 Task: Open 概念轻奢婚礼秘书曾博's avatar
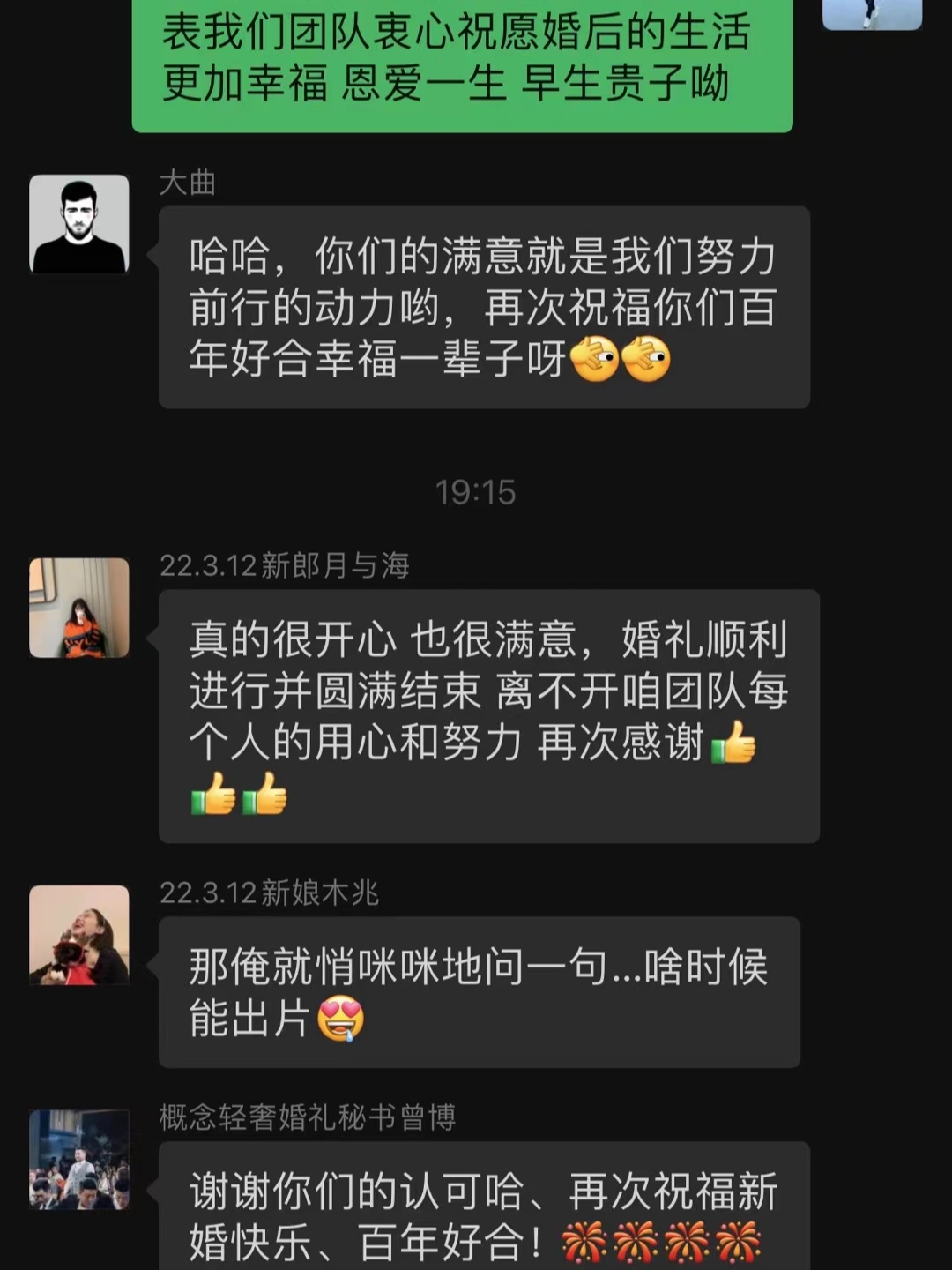(x=79, y=1159)
